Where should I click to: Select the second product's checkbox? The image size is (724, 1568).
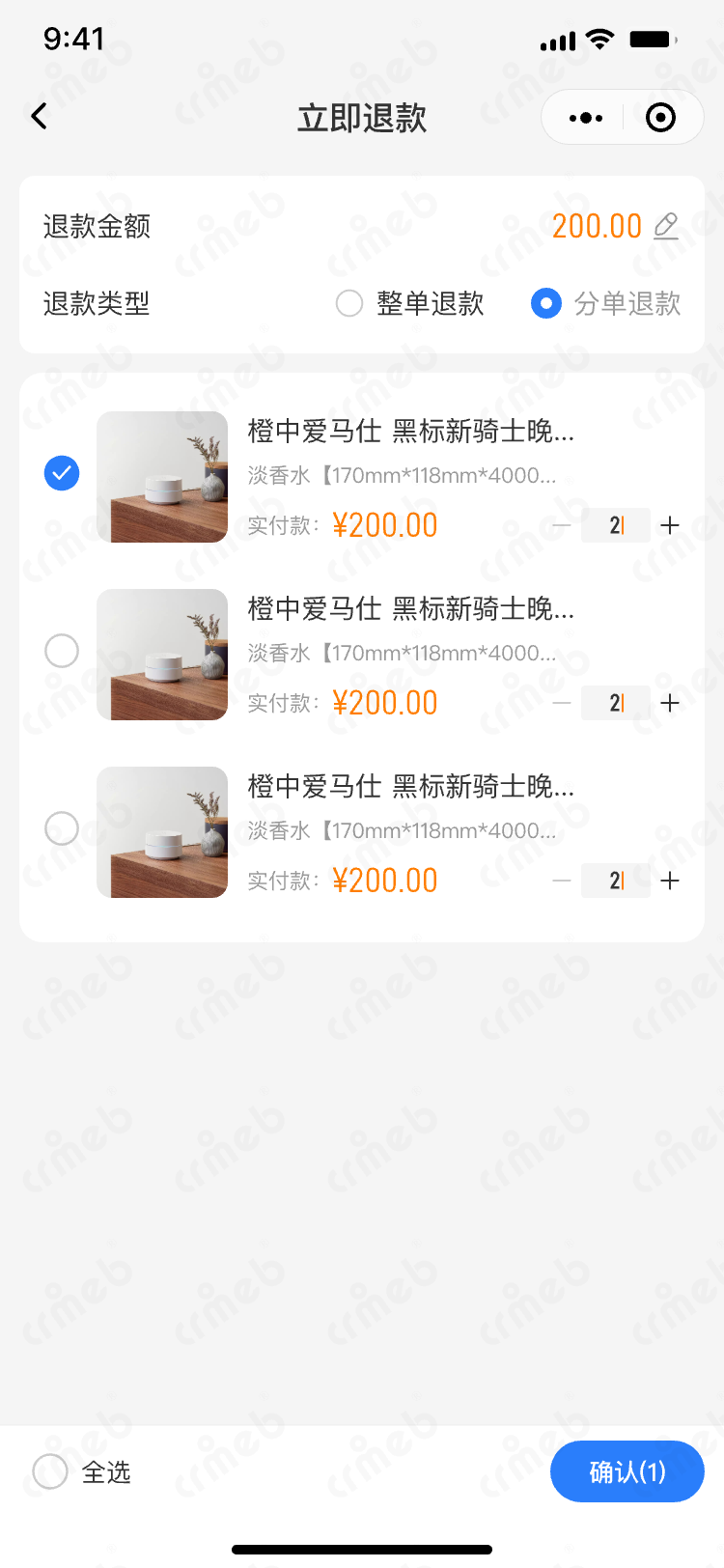point(62,651)
